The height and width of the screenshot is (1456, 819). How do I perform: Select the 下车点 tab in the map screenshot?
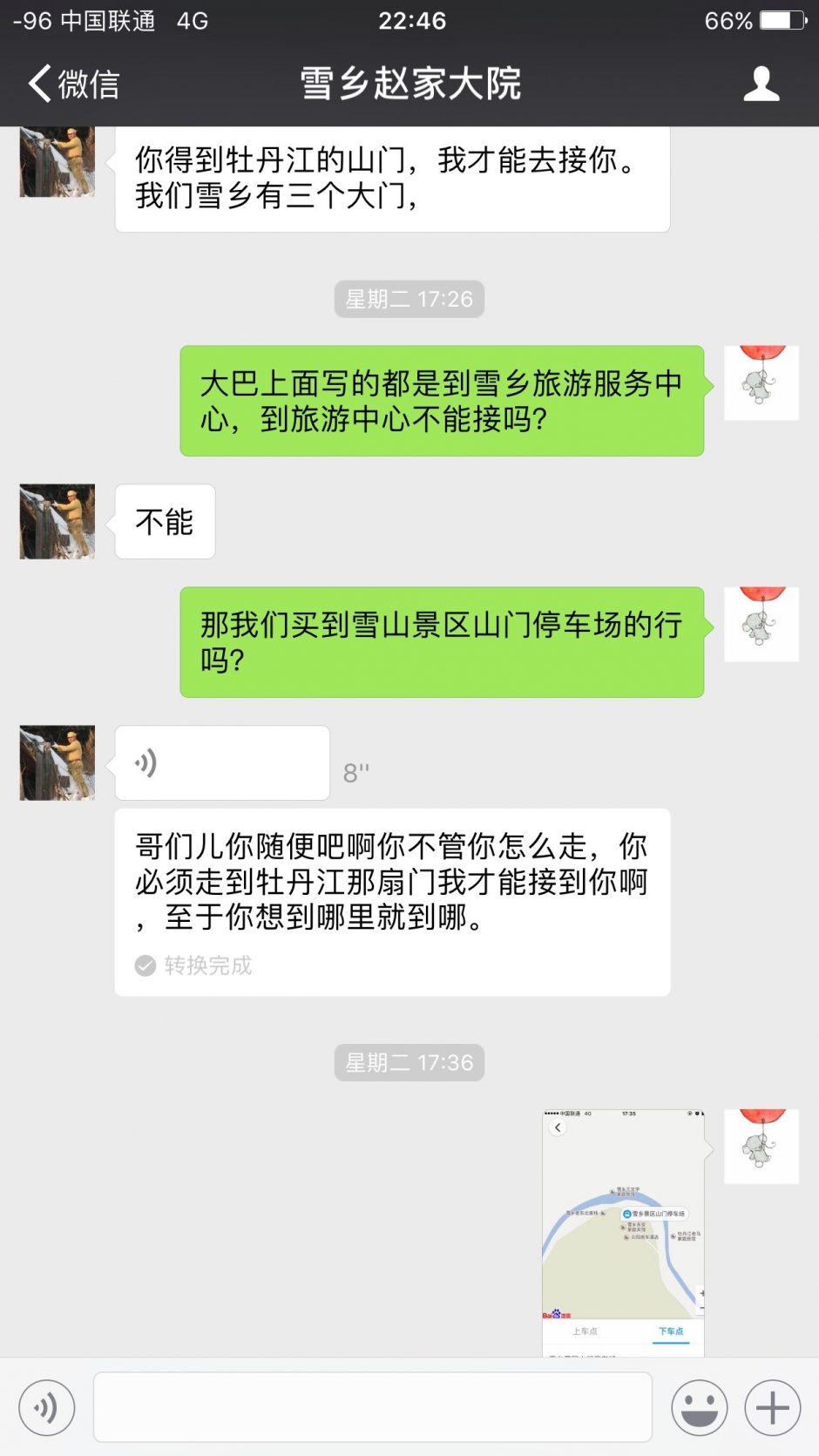click(671, 1332)
